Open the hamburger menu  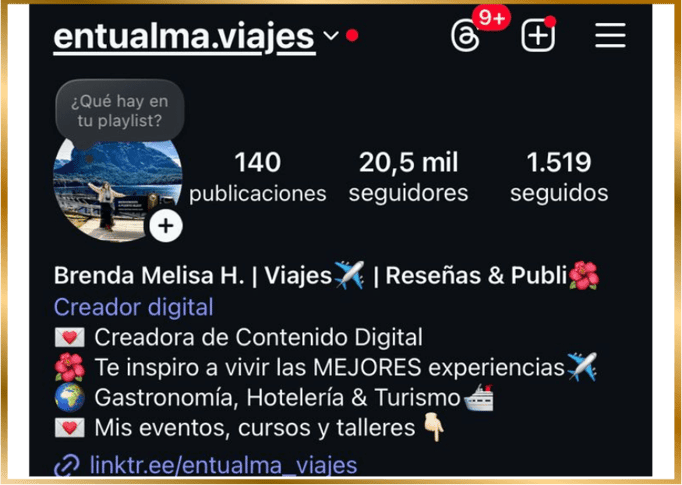tap(610, 36)
